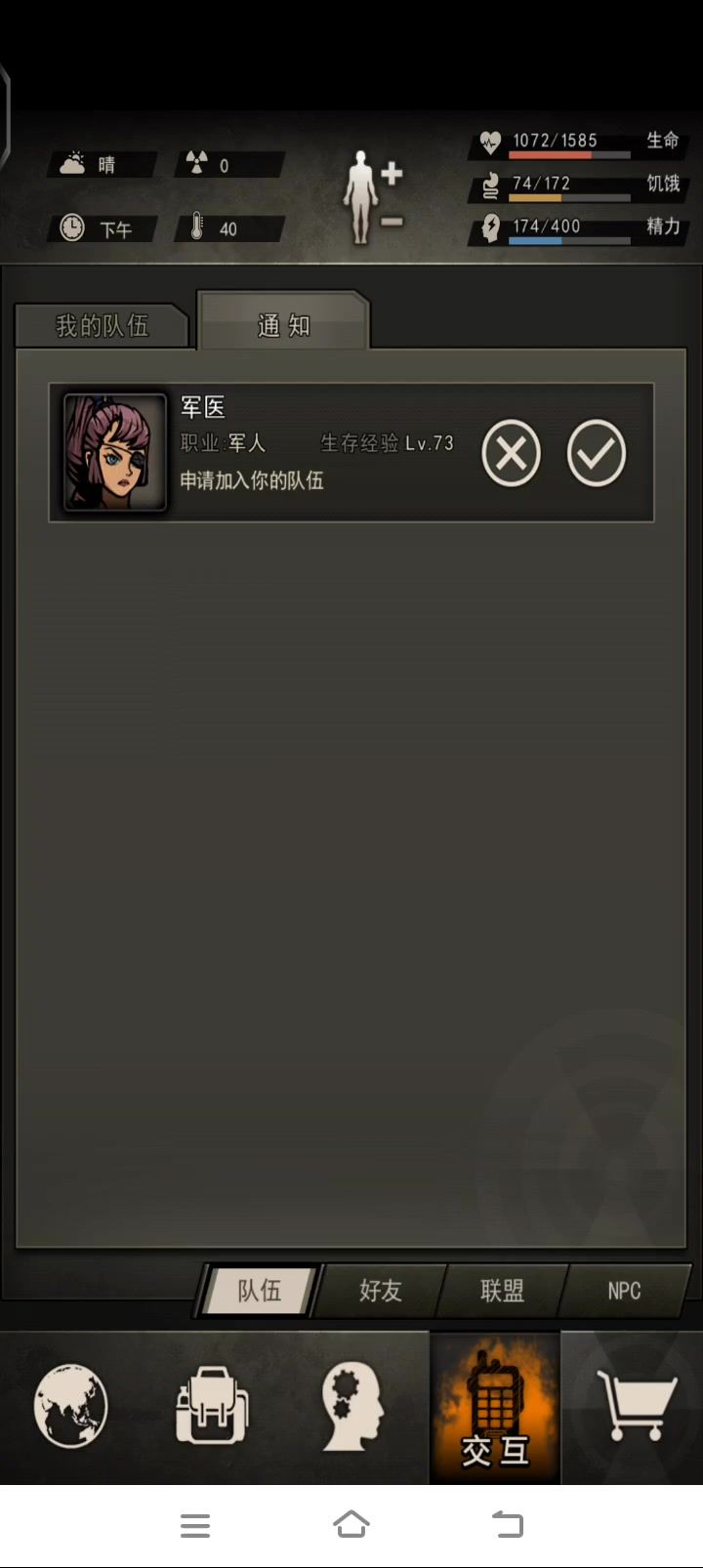This screenshot has width=703, height=1568.
Task: Select the 好友 section
Action: tap(381, 1291)
